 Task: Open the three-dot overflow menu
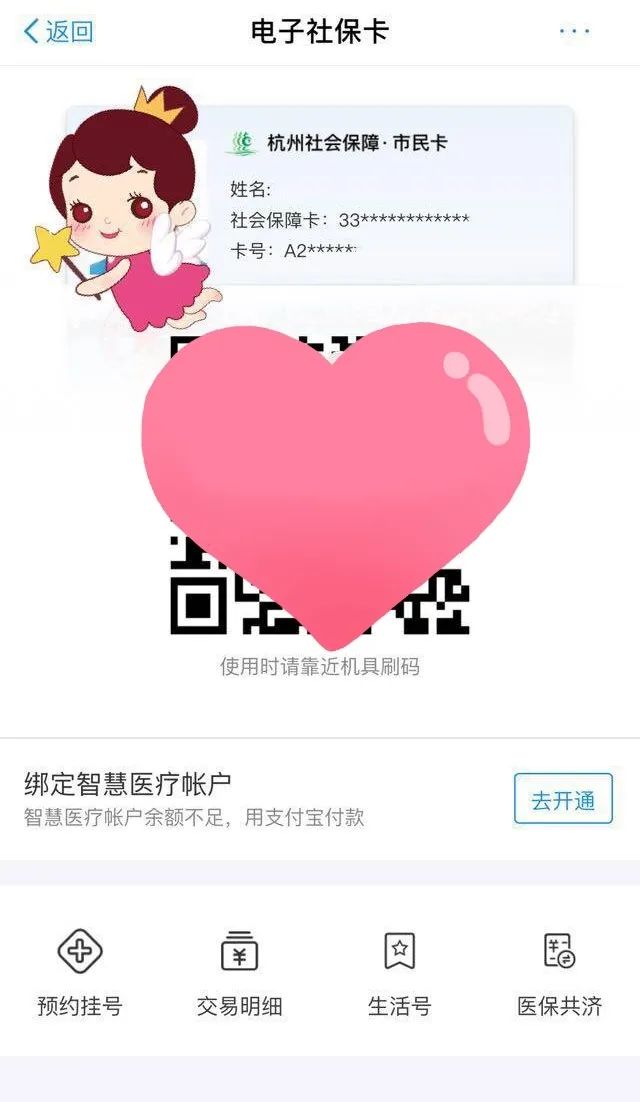574,32
